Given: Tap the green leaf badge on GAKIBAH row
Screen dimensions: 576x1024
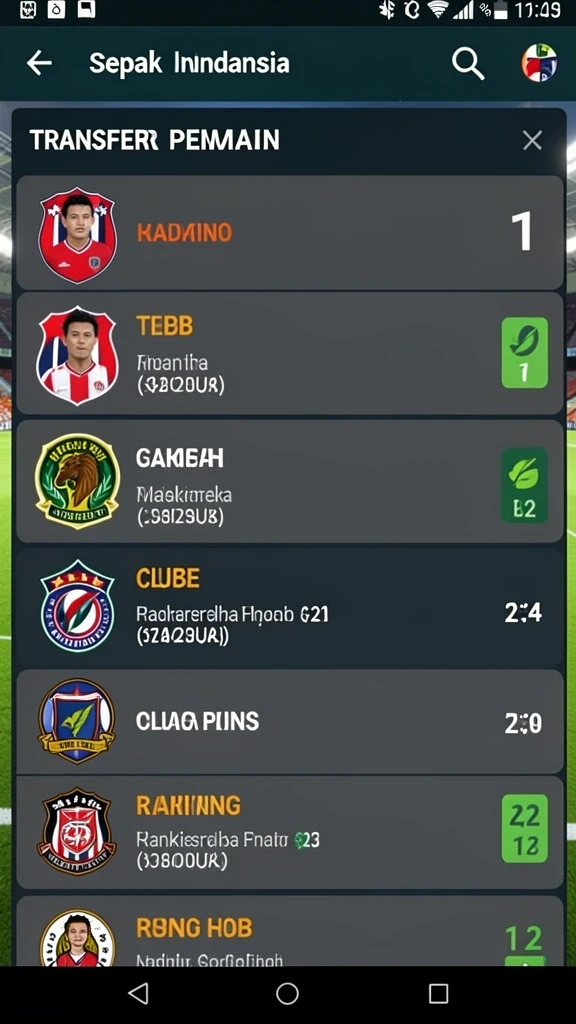Looking at the screenshot, I should [524, 485].
